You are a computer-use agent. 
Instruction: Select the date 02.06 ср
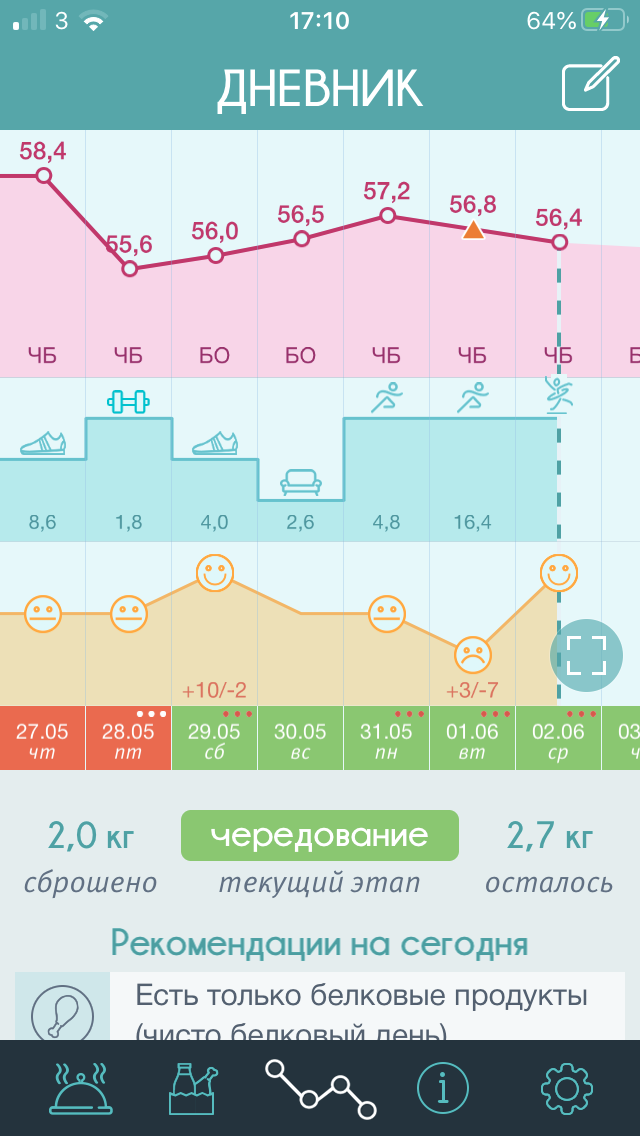pos(558,738)
